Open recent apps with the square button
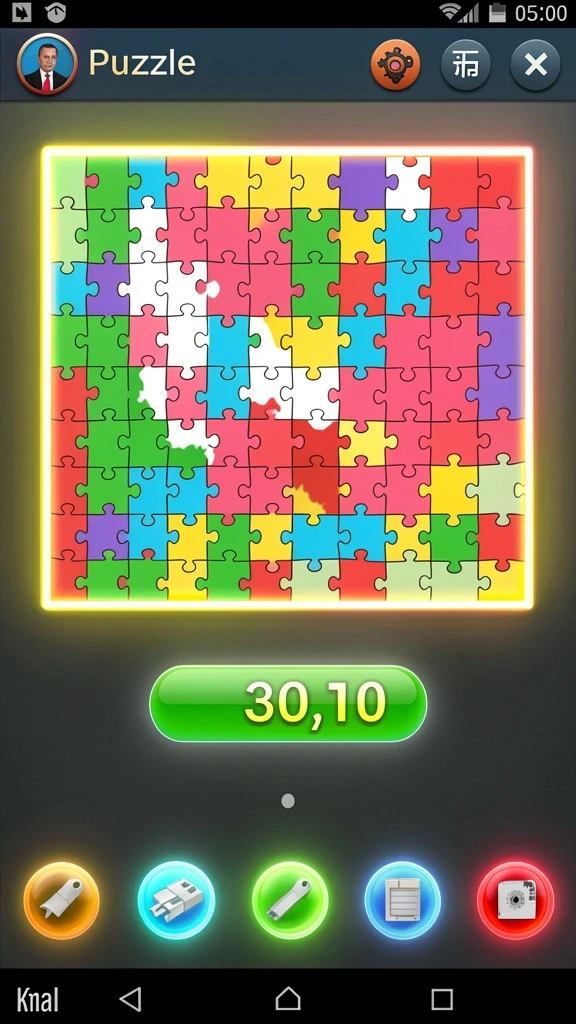 pos(442,999)
